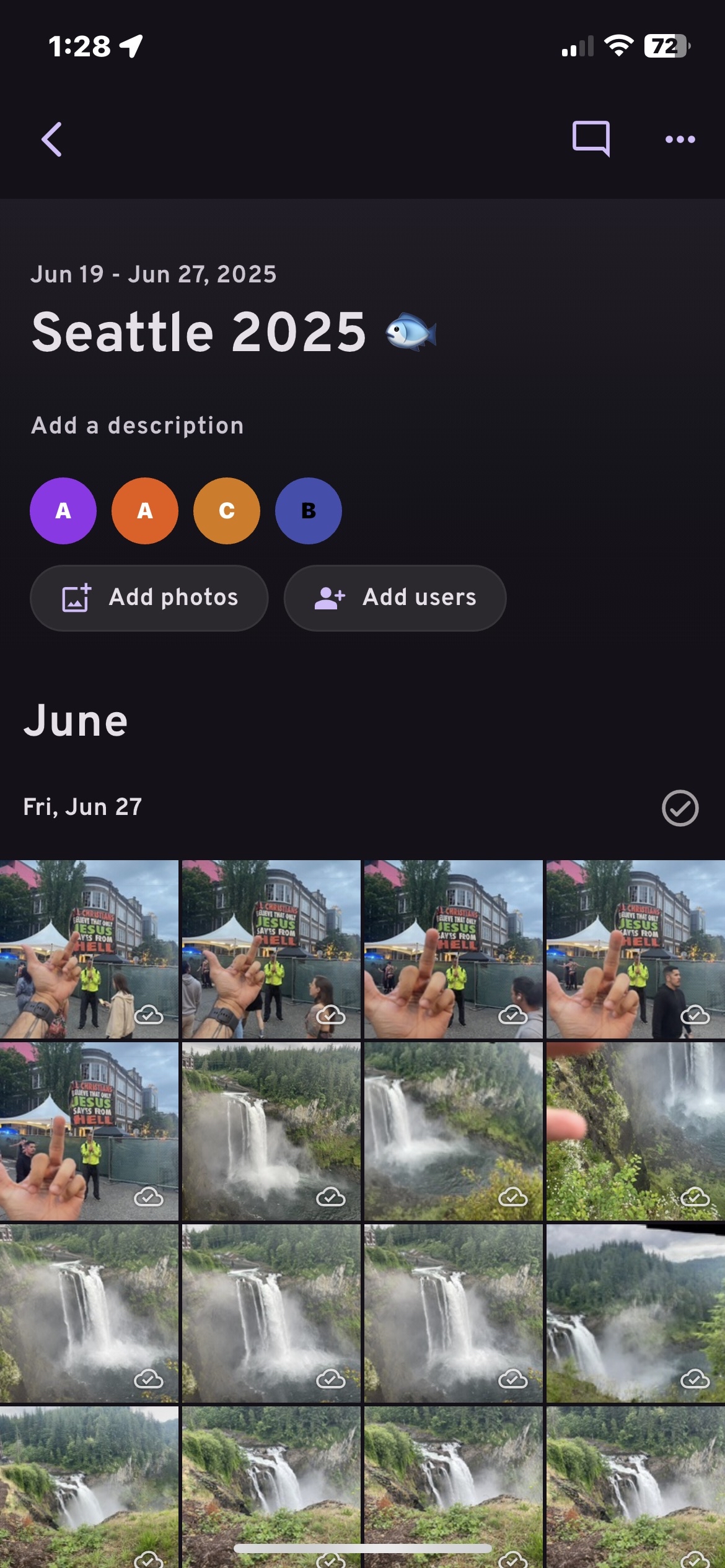Screen dimensions: 725x1568
Task: Open the blue B user avatar
Action: (x=309, y=511)
